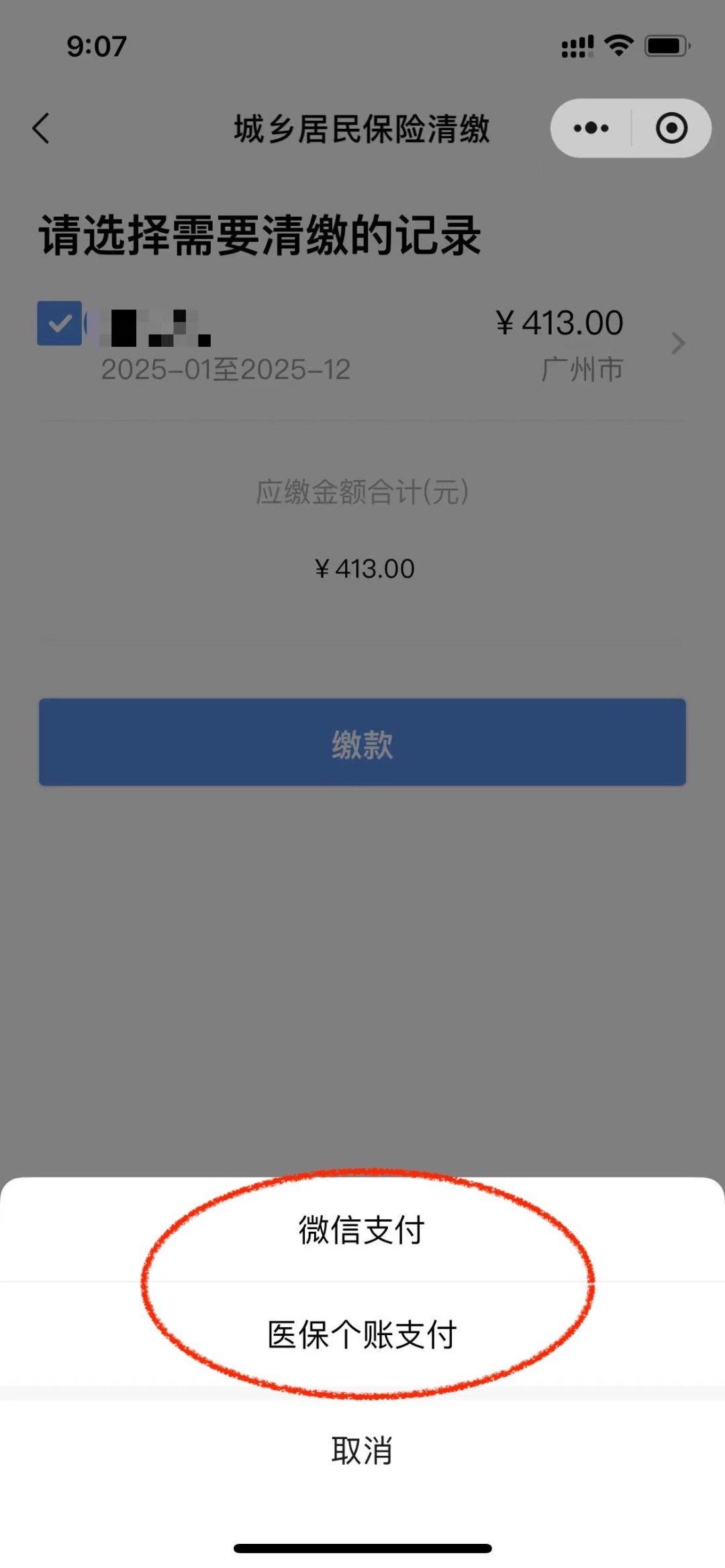Select 医保个账支付 option
Image resolution: width=725 pixels, height=1568 pixels.
[x=362, y=1335]
